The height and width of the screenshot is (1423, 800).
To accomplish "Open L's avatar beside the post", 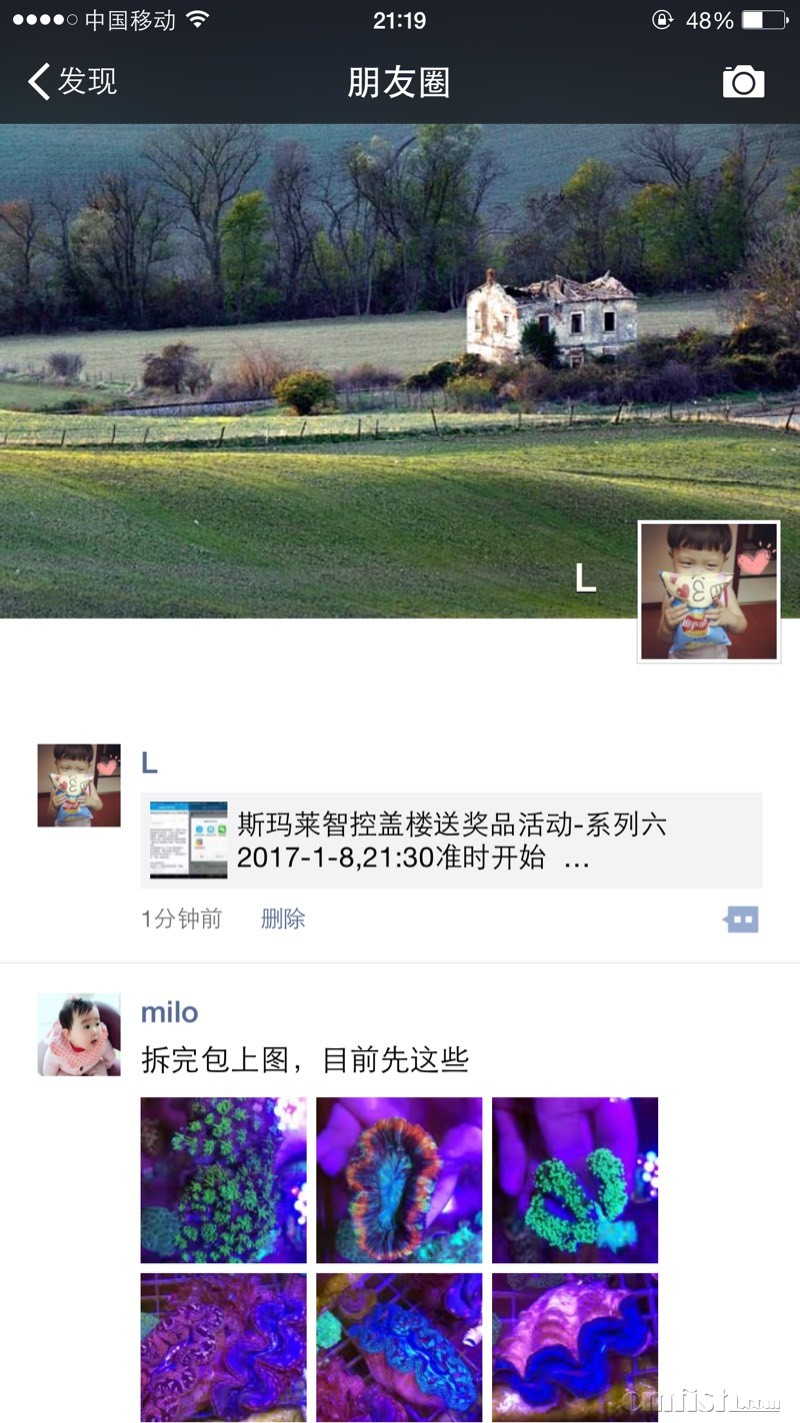I will pyautogui.click(x=79, y=785).
